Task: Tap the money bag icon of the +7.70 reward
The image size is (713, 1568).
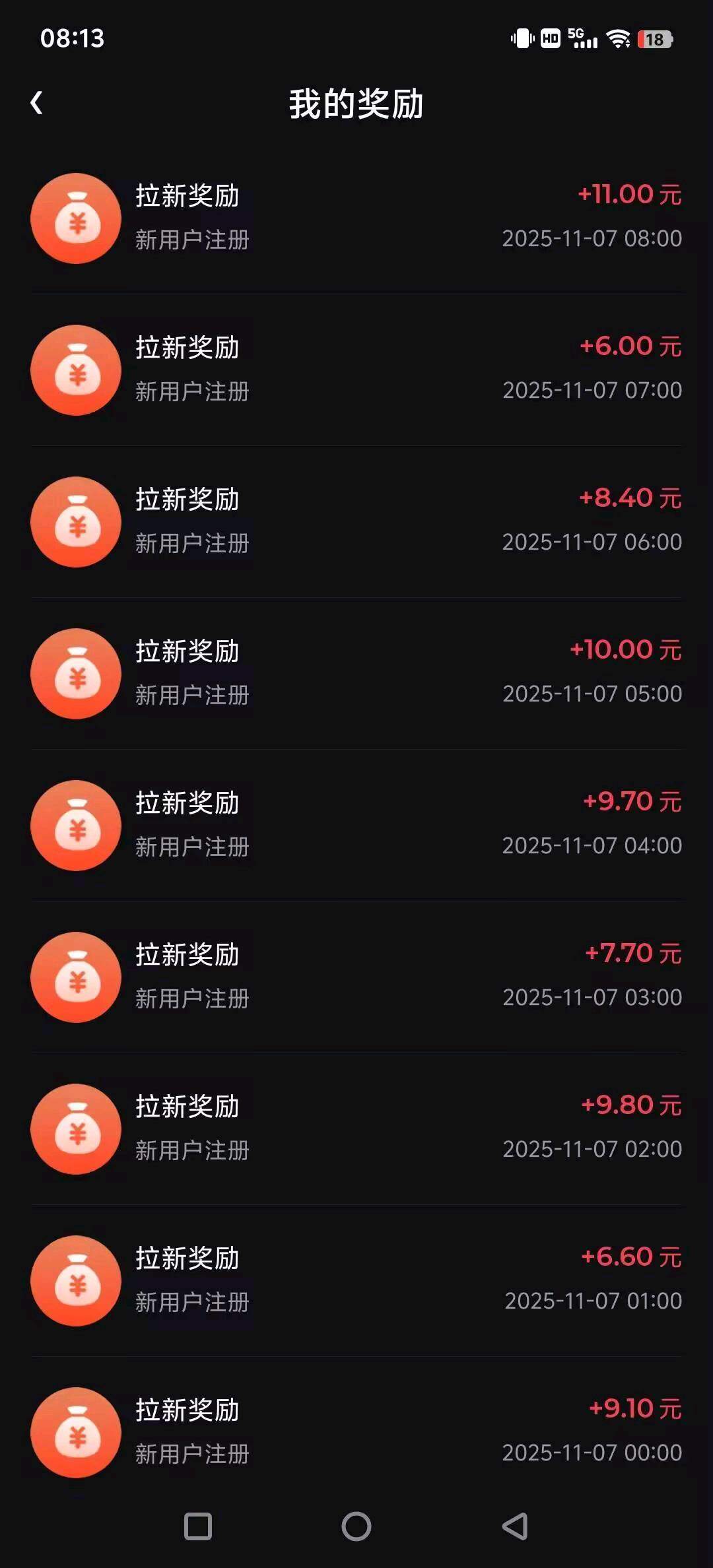Action: 76,978
